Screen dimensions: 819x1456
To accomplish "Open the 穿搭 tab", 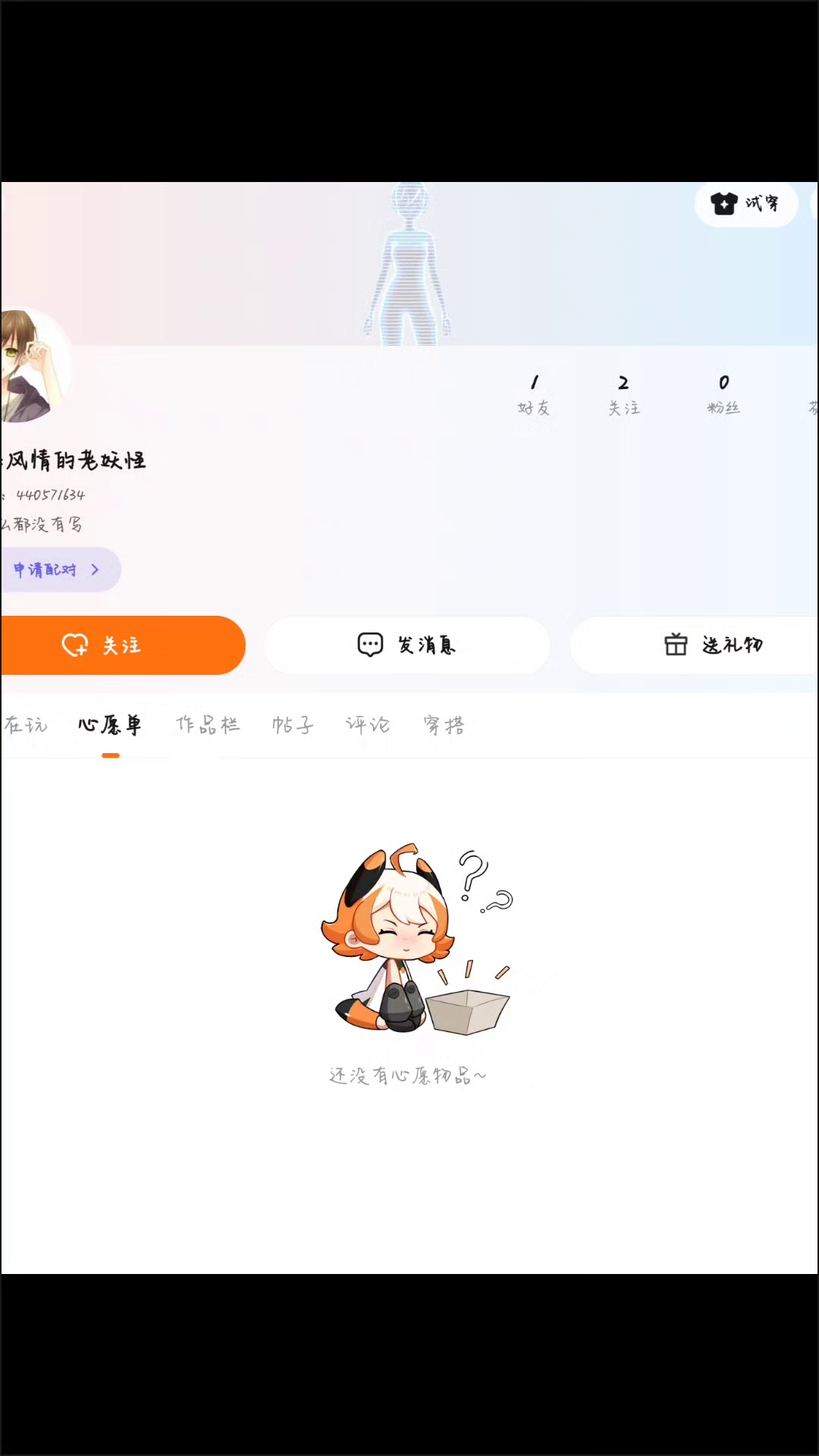I will 444,725.
